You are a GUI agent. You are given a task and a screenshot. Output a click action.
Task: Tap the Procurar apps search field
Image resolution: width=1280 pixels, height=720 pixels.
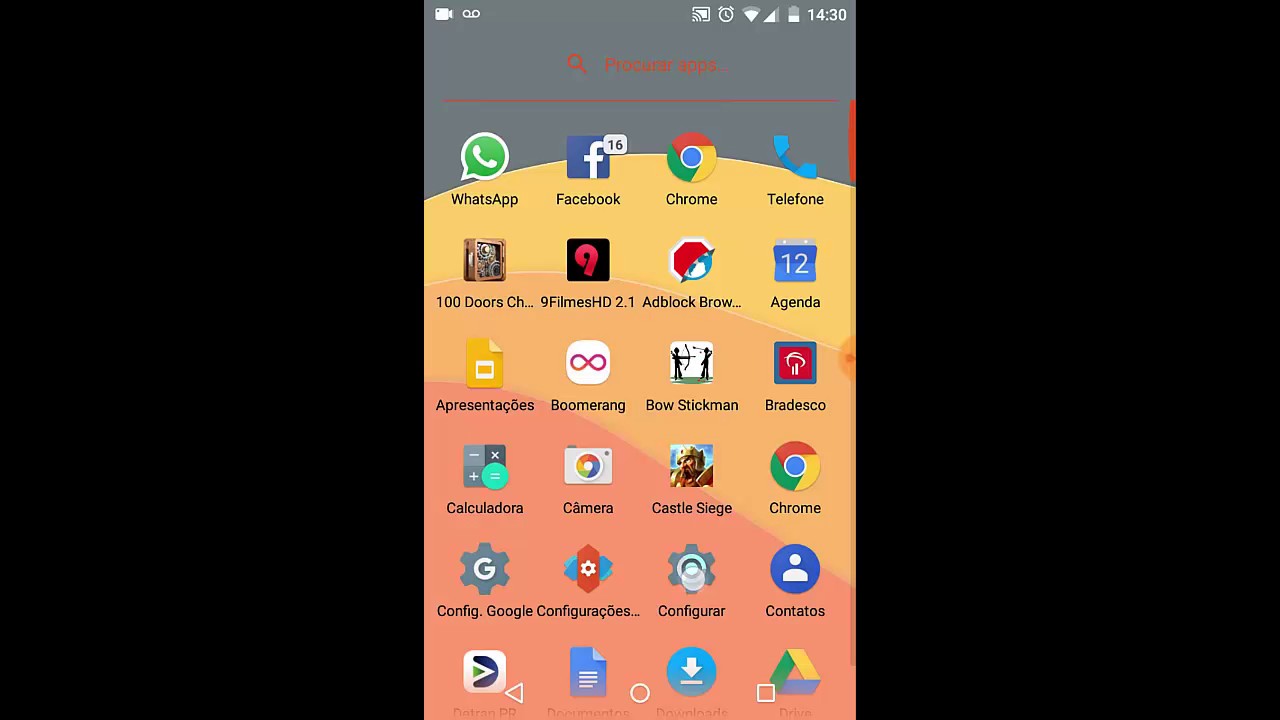point(665,65)
